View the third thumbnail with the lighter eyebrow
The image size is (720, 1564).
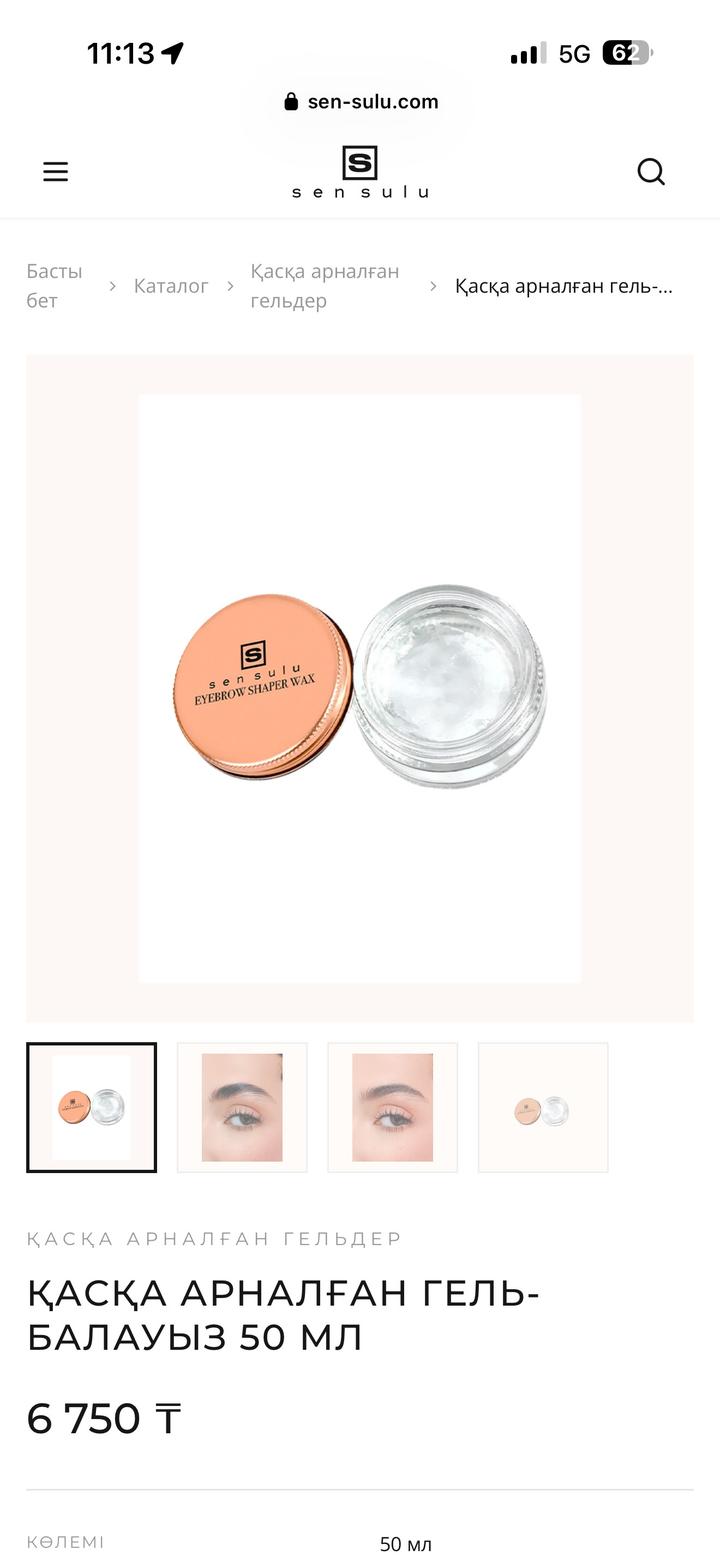[x=392, y=1107]
